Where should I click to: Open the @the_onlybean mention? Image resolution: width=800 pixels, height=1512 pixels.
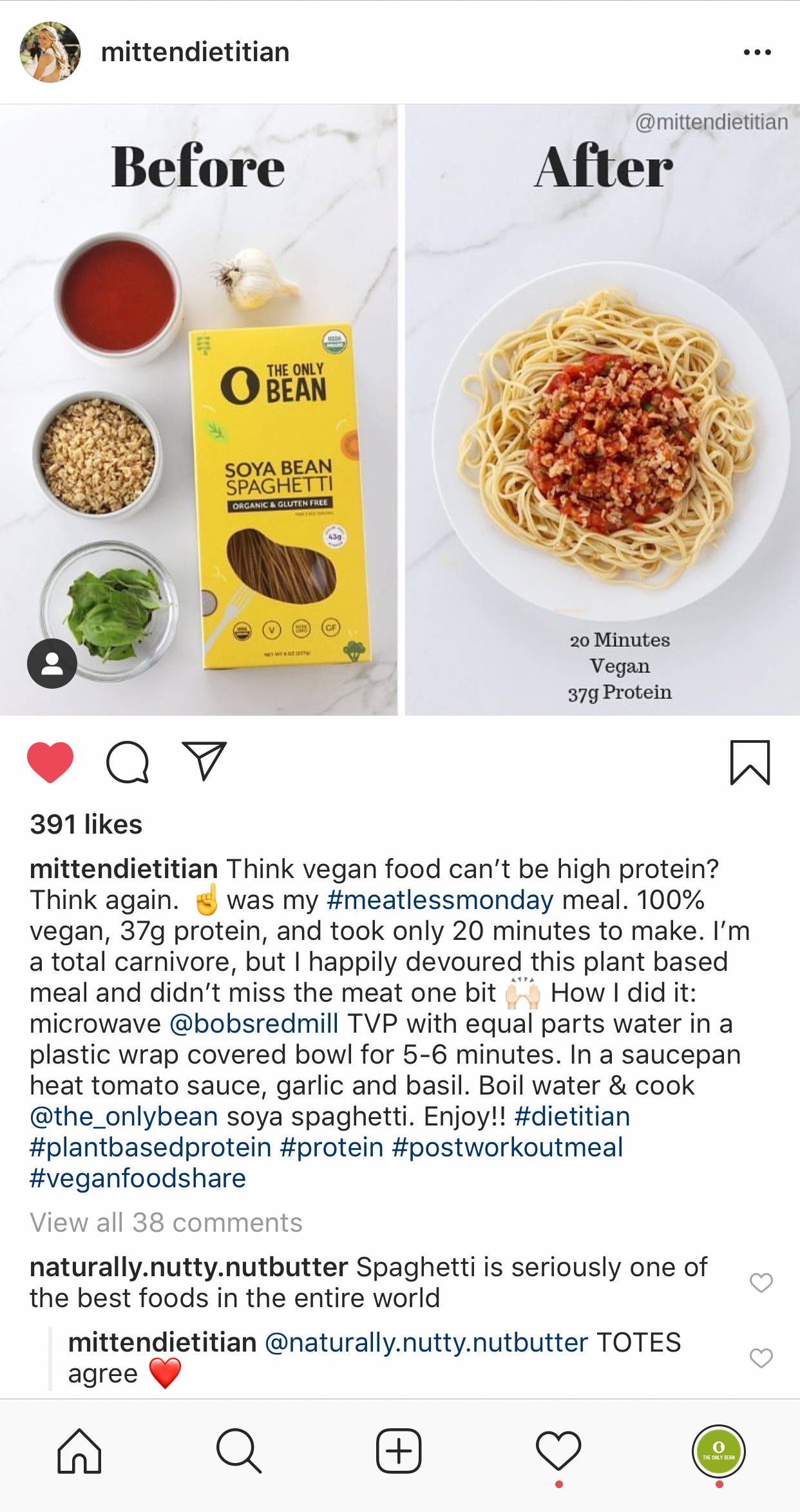pyautogui.click(x=124, y=1116)
